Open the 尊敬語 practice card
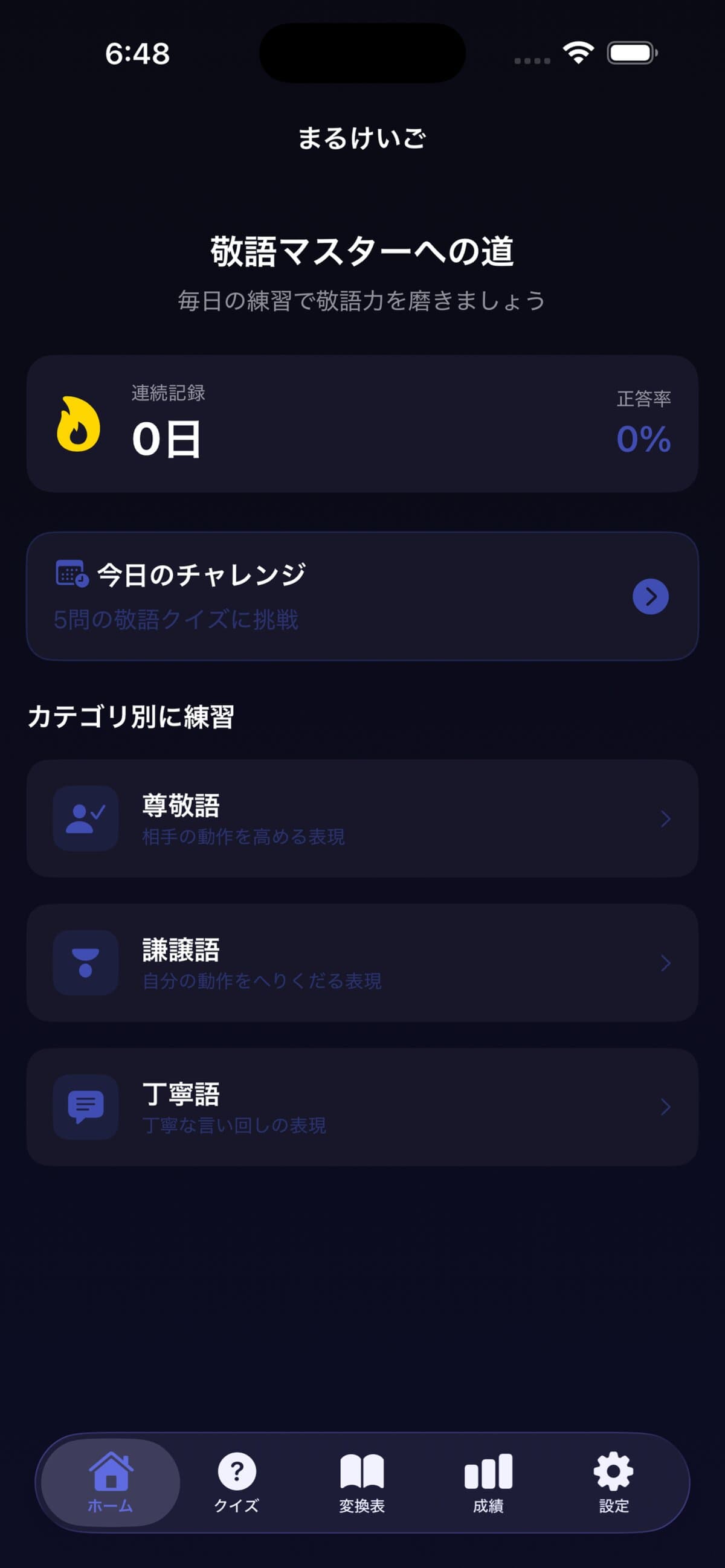 coord(362,818)
